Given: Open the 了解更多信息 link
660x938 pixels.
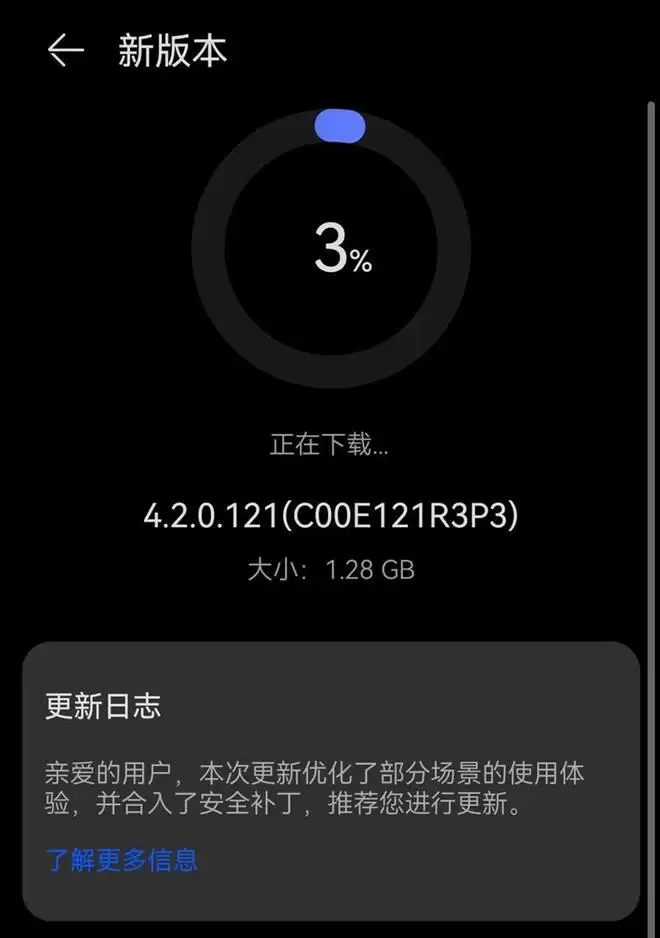Looking at the screenshot, I should point(122,859).
